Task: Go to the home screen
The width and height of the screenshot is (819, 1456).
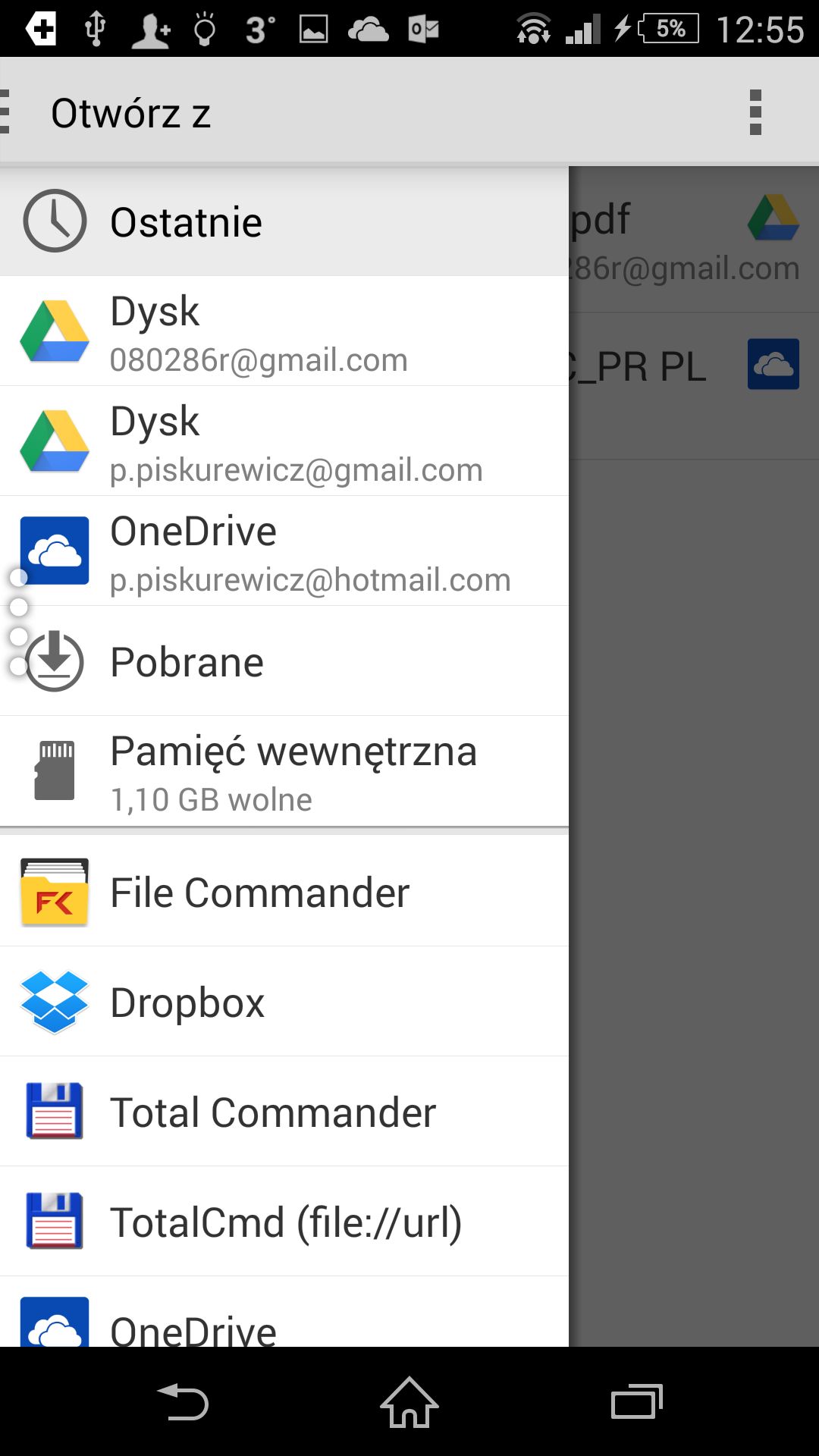Action: (409, 1402)
